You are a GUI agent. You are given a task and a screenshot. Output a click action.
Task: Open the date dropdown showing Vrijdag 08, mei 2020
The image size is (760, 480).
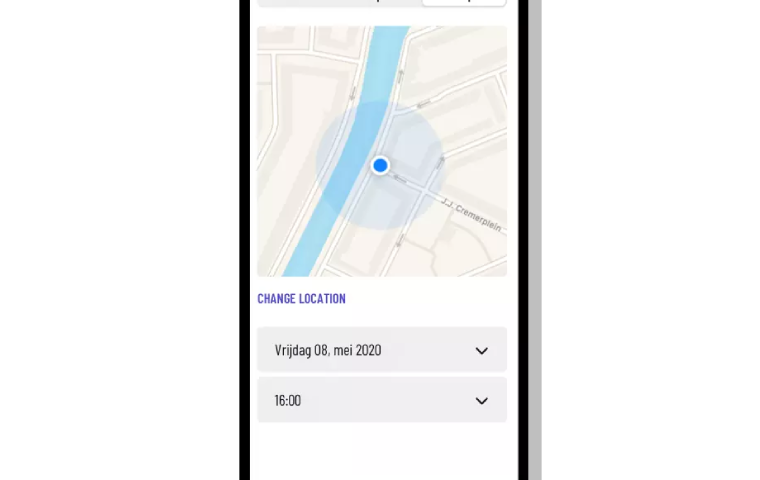tap(381, 350)
